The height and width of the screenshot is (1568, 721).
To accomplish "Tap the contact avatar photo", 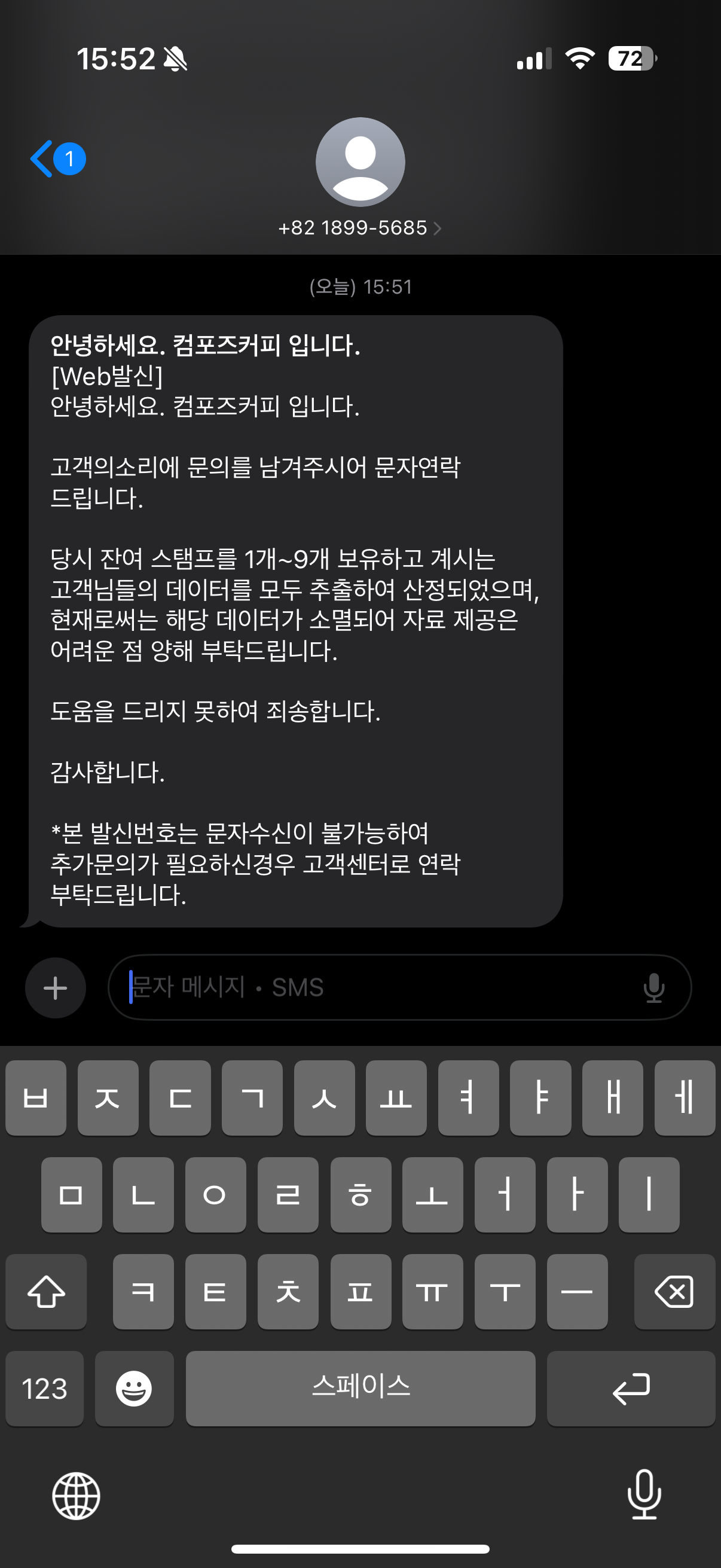I will click(x=360, y=163).
